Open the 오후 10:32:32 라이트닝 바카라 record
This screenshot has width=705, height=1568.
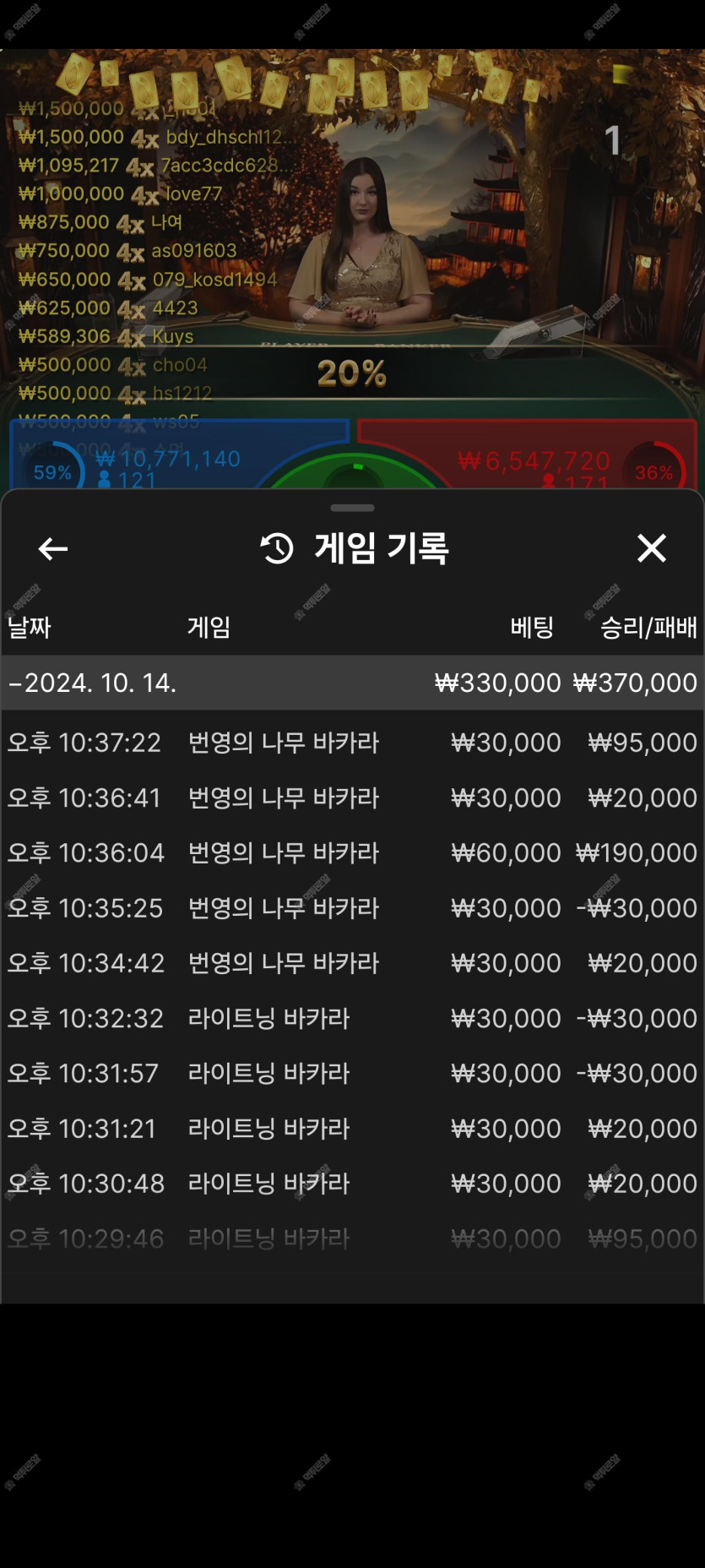(352, 1018)
